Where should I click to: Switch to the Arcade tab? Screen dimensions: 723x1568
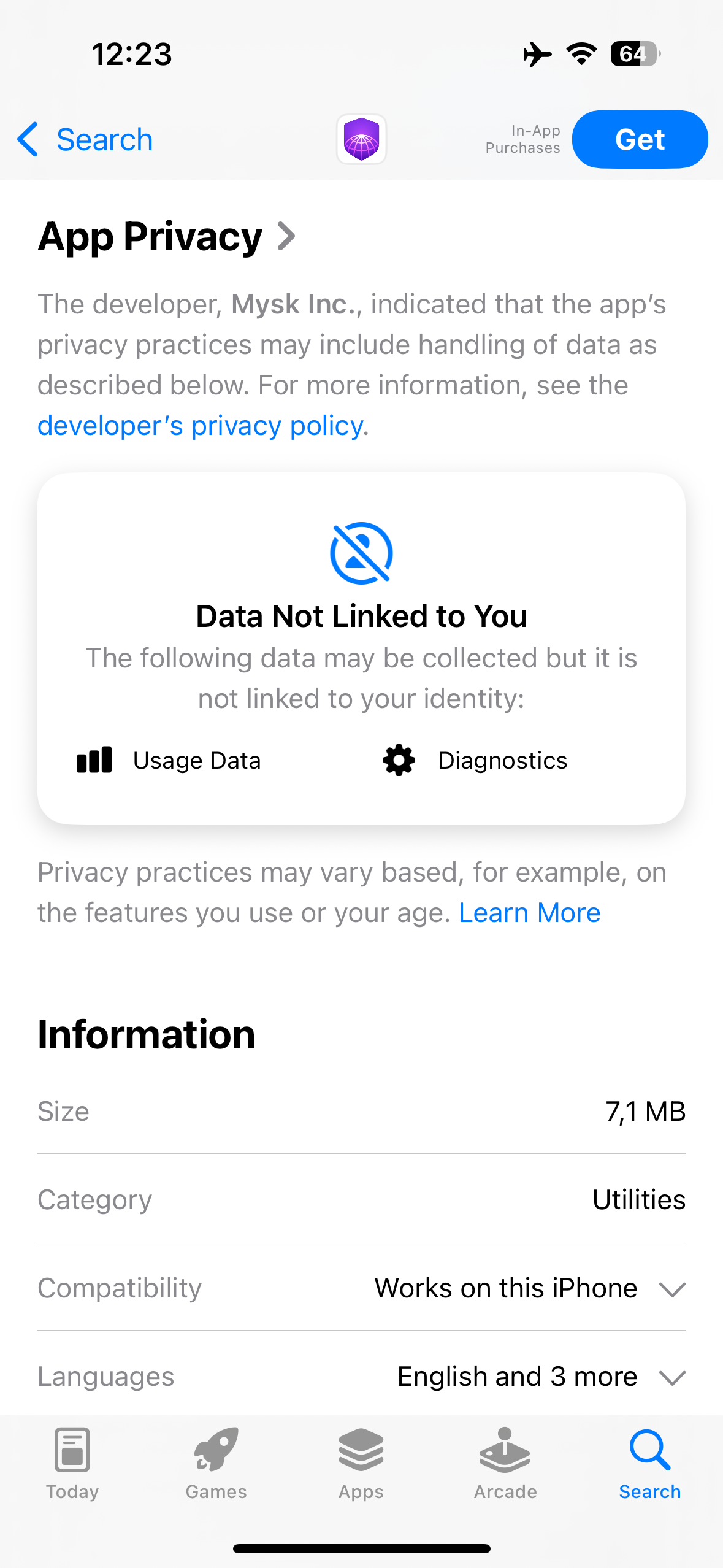tap(505, 1464)
